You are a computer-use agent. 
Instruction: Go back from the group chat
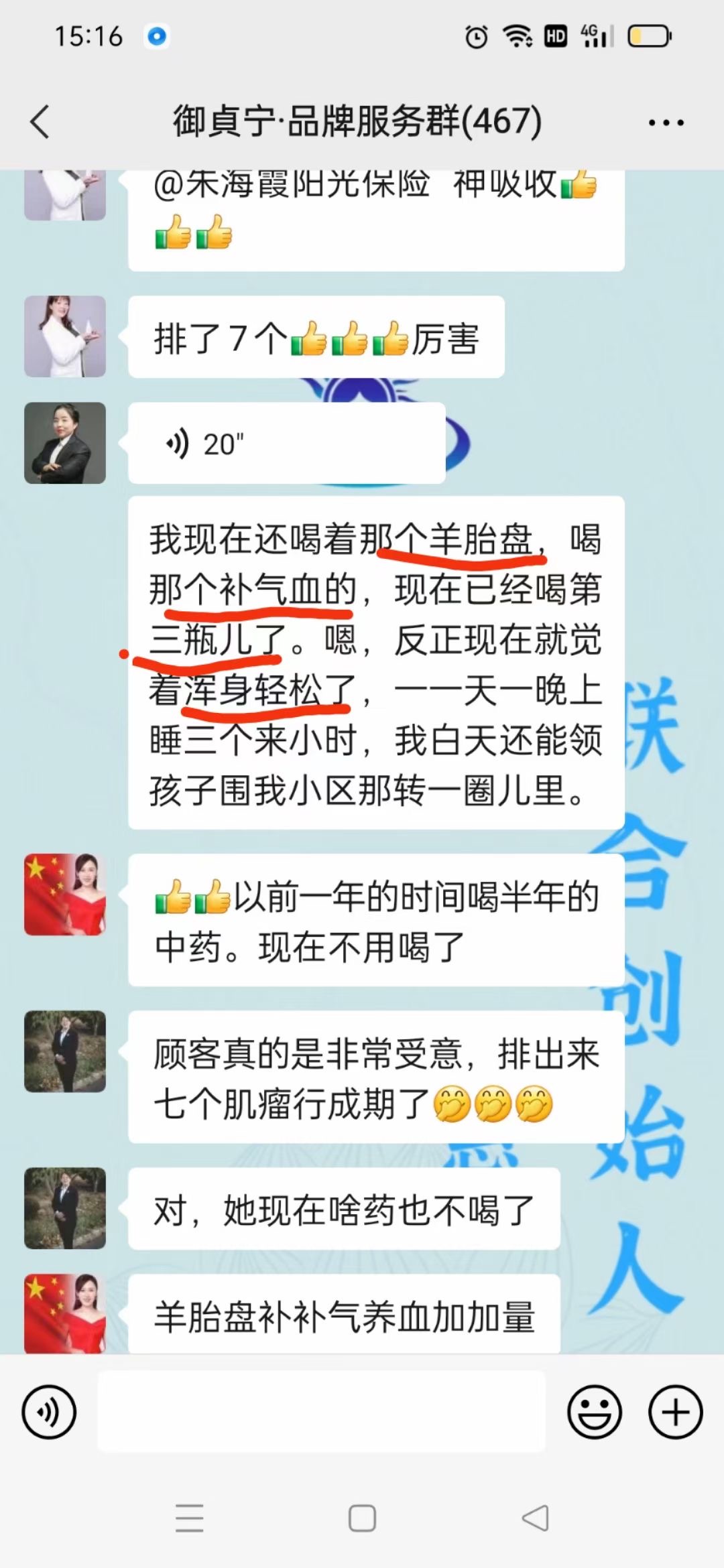tap(40, 122)
